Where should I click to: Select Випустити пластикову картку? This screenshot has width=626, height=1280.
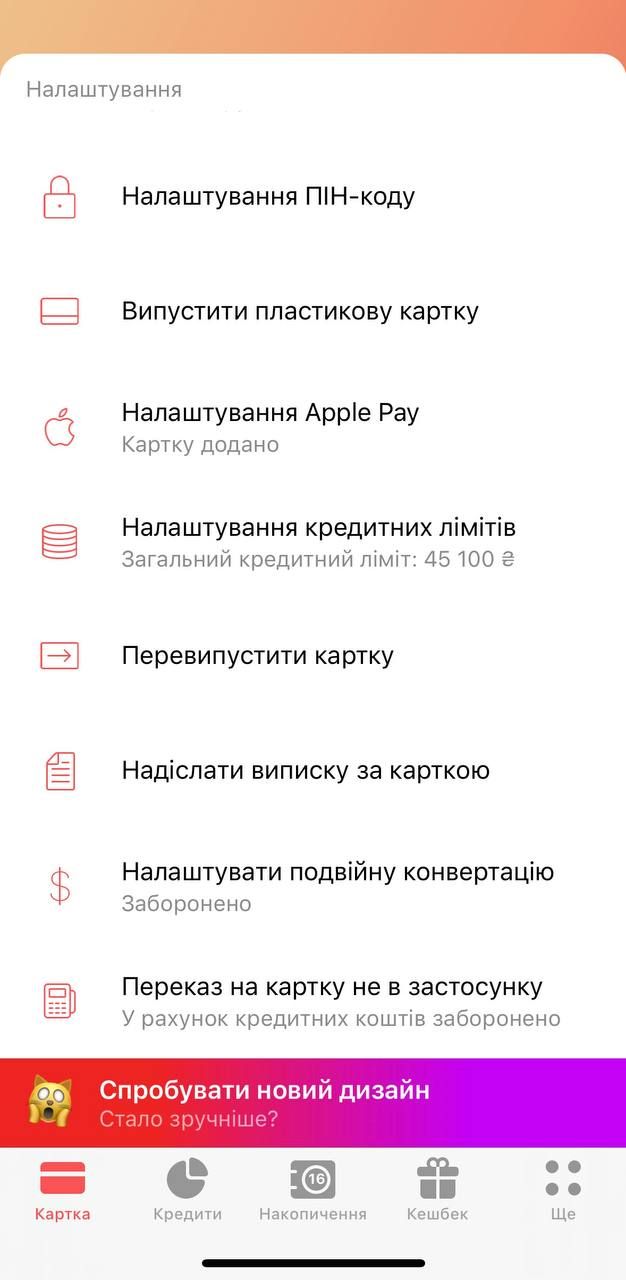300,311
